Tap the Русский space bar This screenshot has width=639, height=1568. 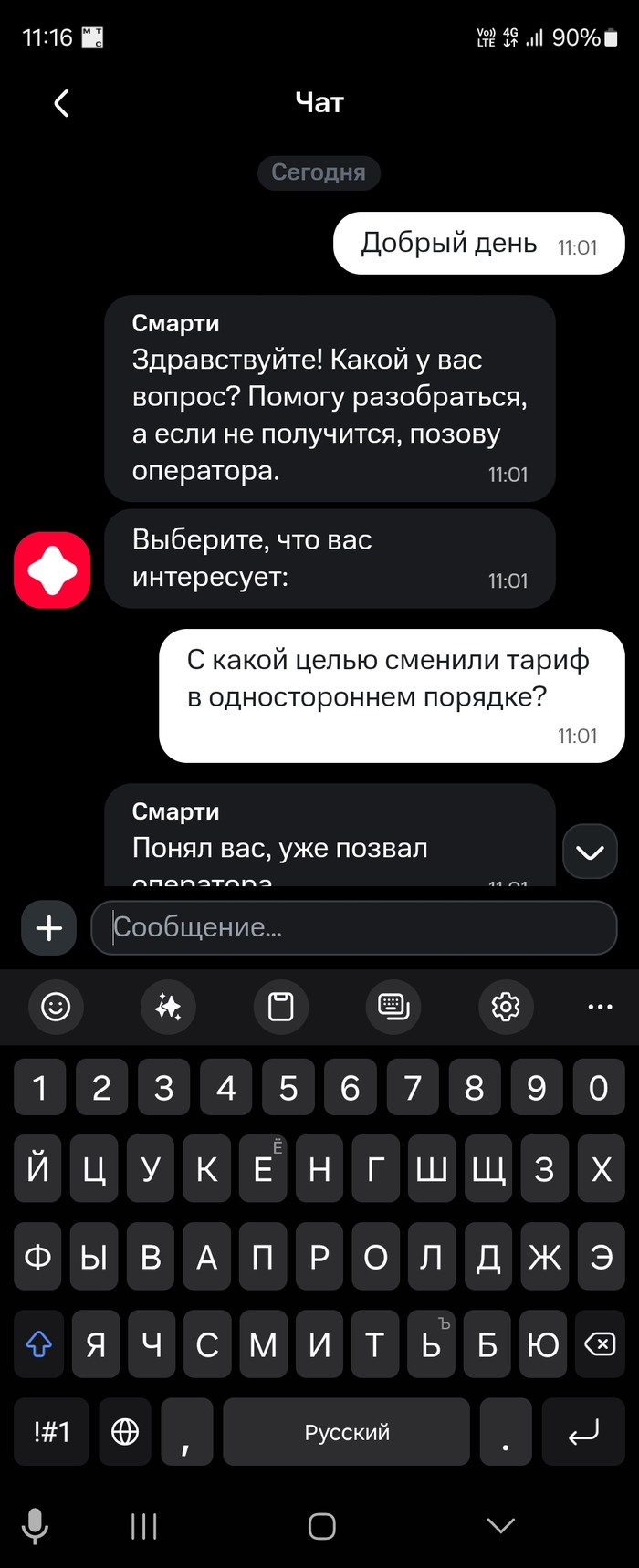[346, 1432]
